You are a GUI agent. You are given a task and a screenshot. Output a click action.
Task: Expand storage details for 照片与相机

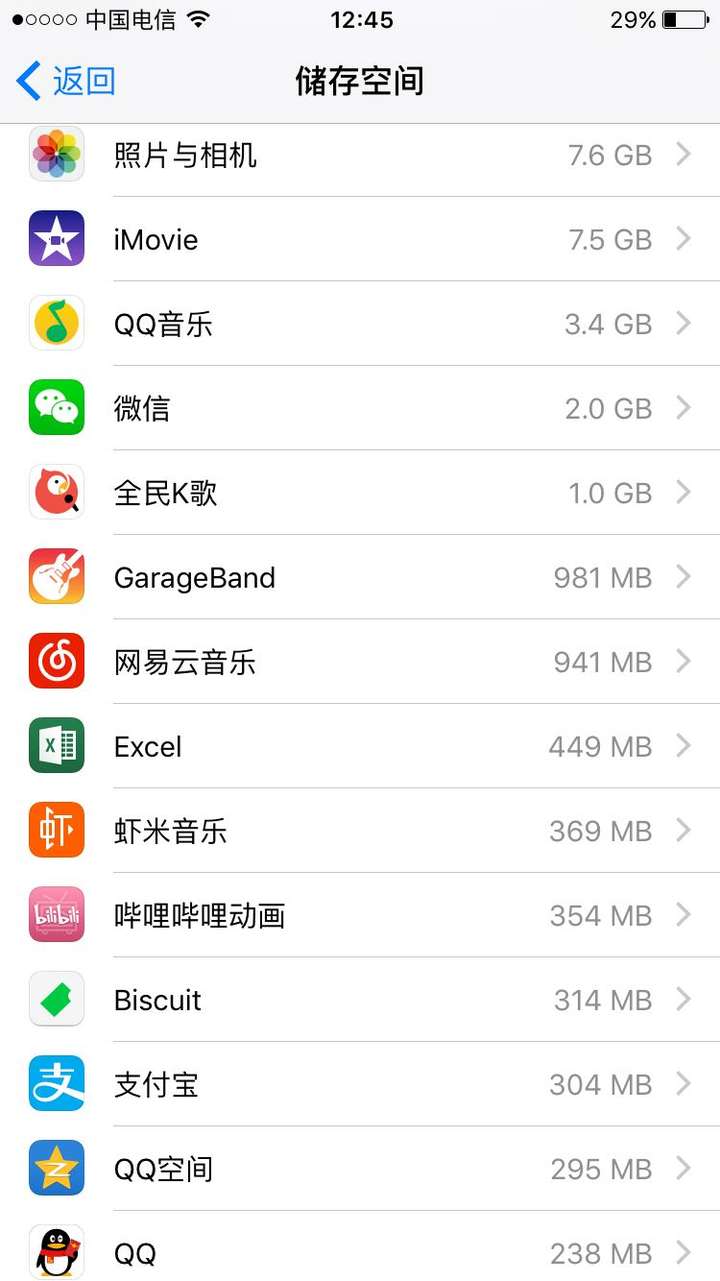(684, 155)
